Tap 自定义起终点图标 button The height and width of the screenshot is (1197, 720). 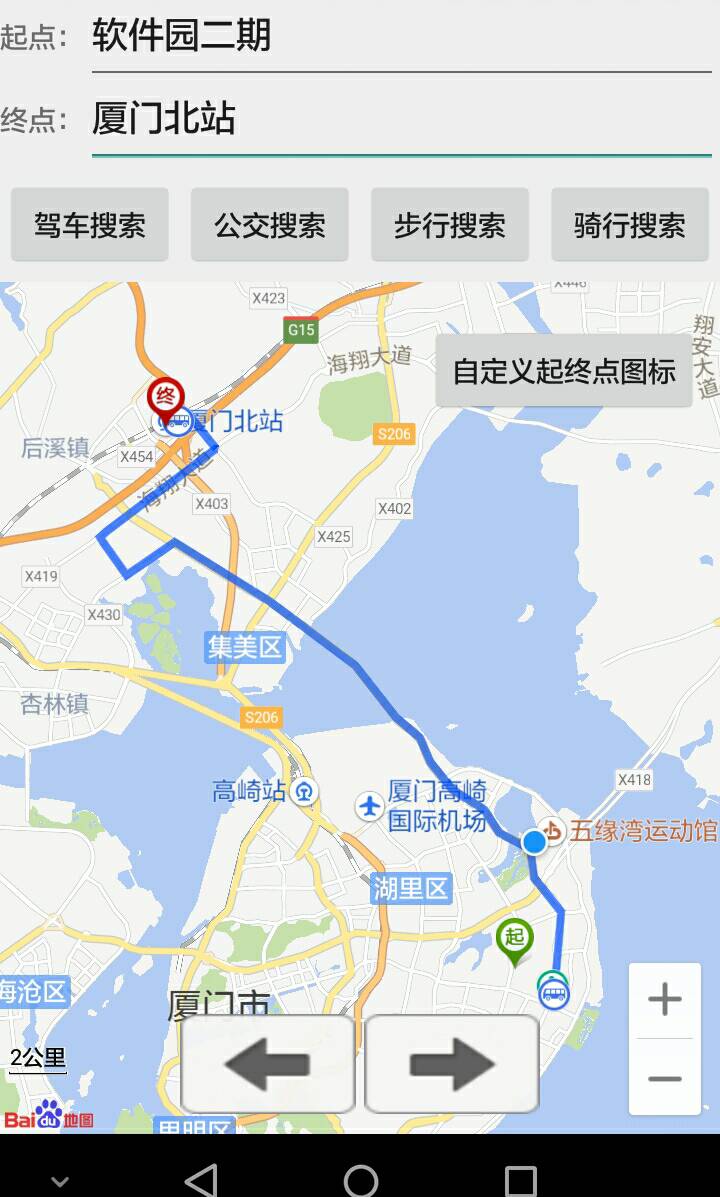click(x=564, y=371)
